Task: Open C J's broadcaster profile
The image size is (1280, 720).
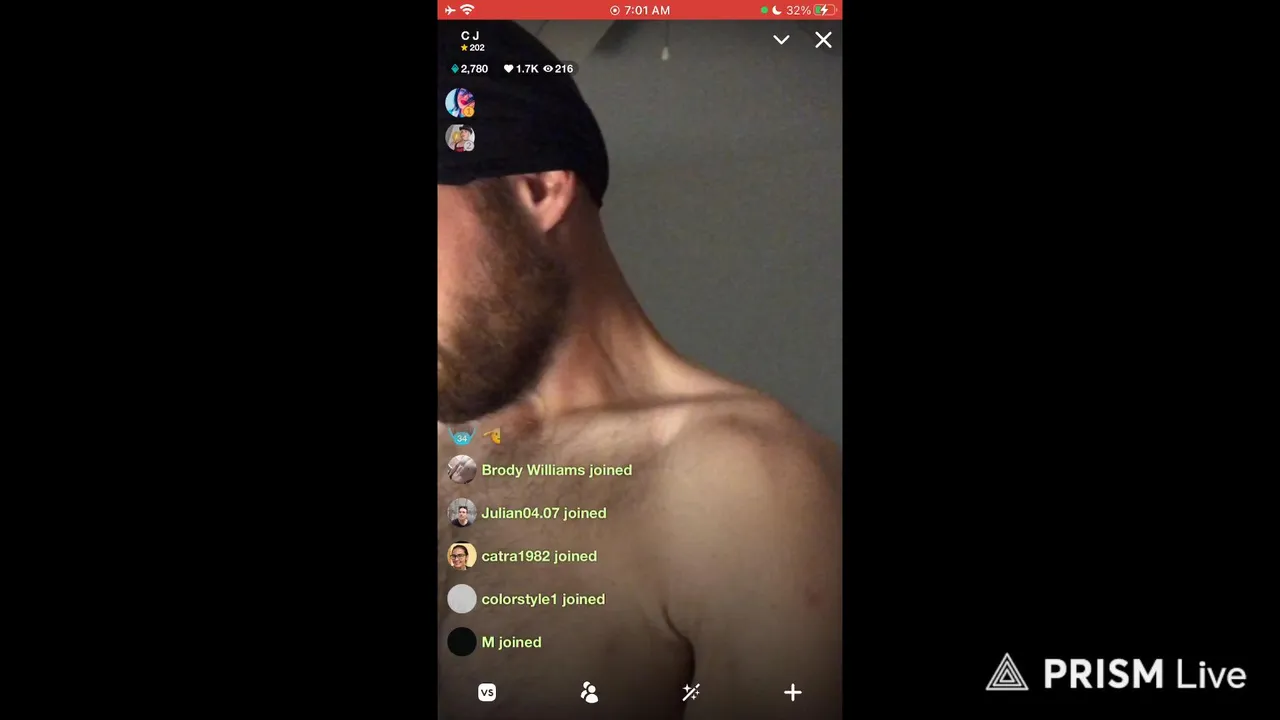Action: [471, 40]
